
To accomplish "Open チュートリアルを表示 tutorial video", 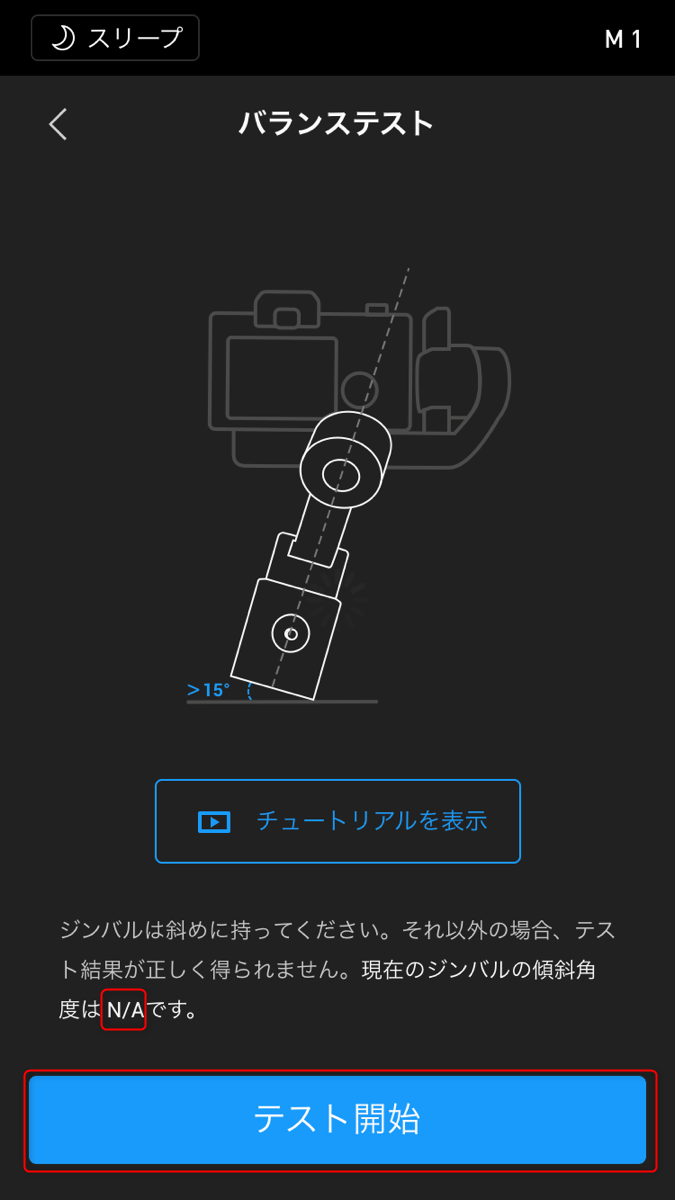I will click(338, 821).
